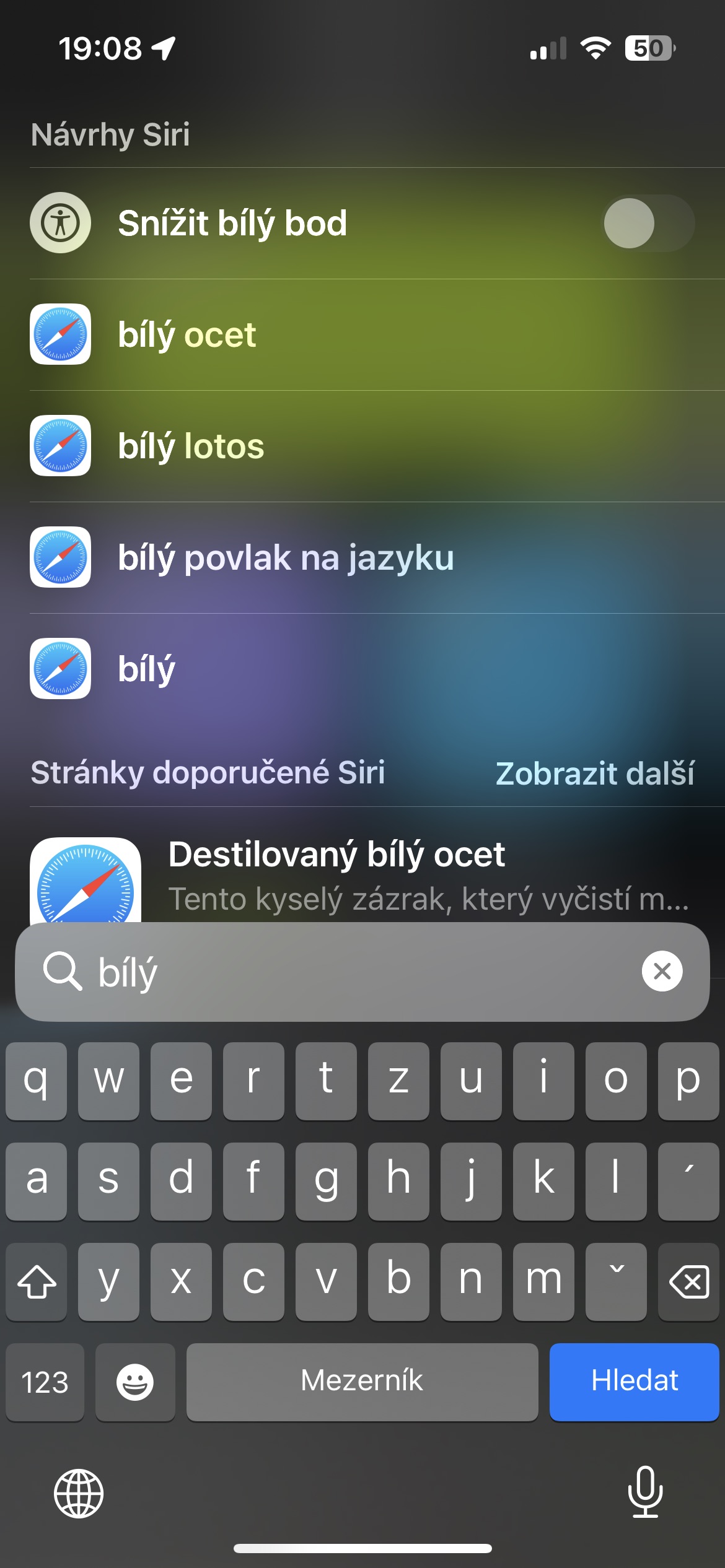Open the bílý povlak na jazyku suggestion

coord(285,558)
